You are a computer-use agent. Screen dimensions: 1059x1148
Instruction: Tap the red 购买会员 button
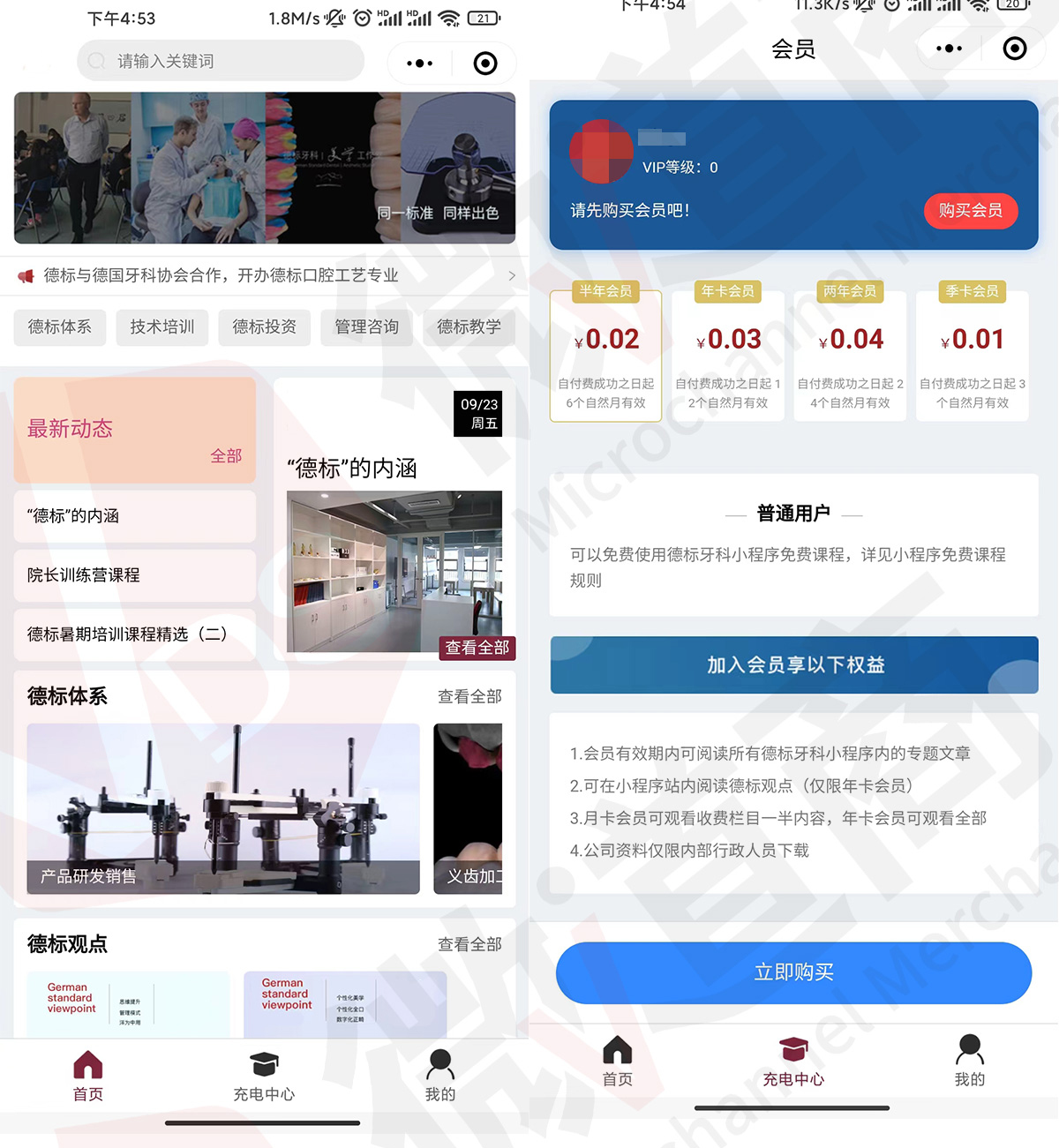coord(970,211)
